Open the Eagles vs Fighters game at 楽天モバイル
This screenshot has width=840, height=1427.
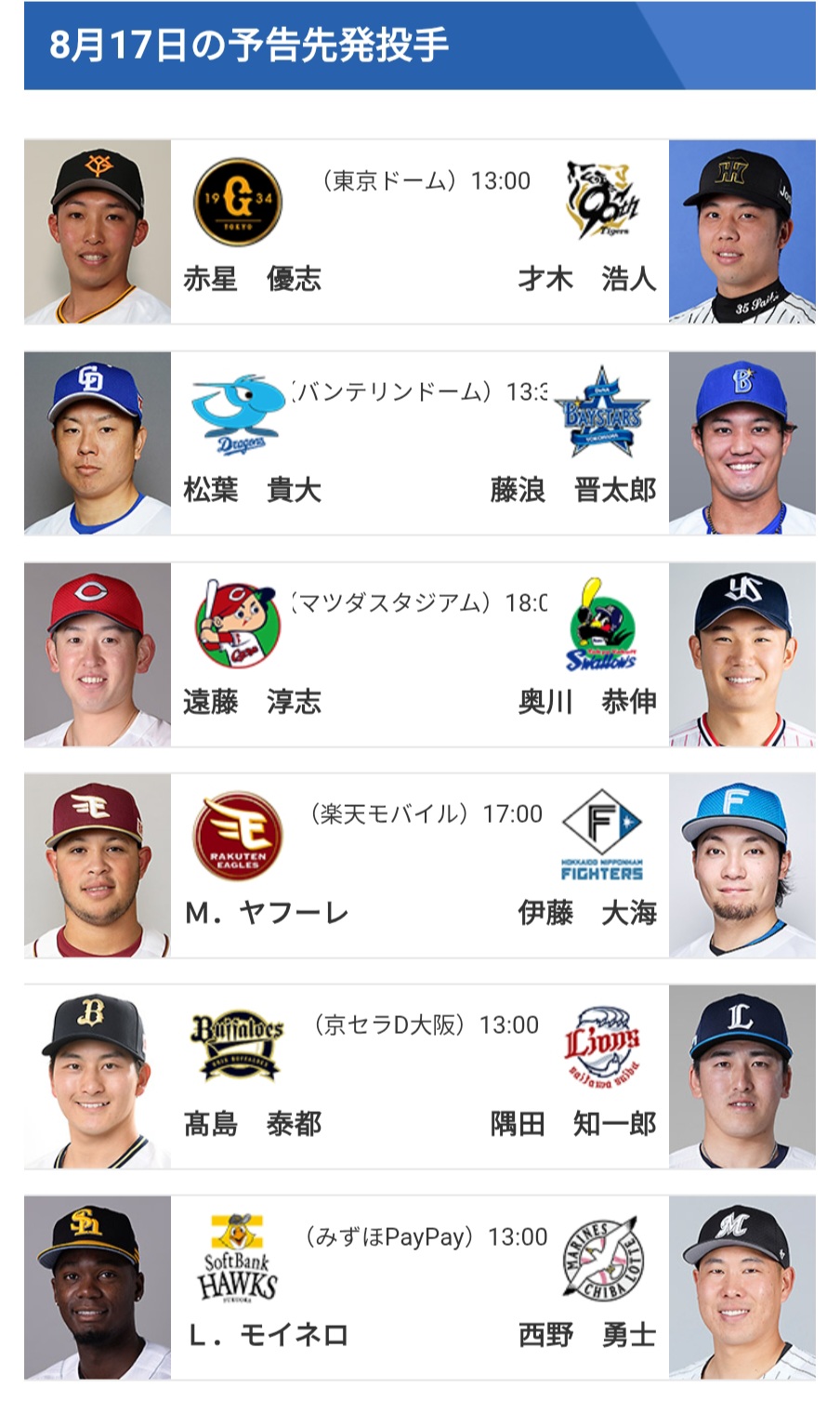point(420,865)
